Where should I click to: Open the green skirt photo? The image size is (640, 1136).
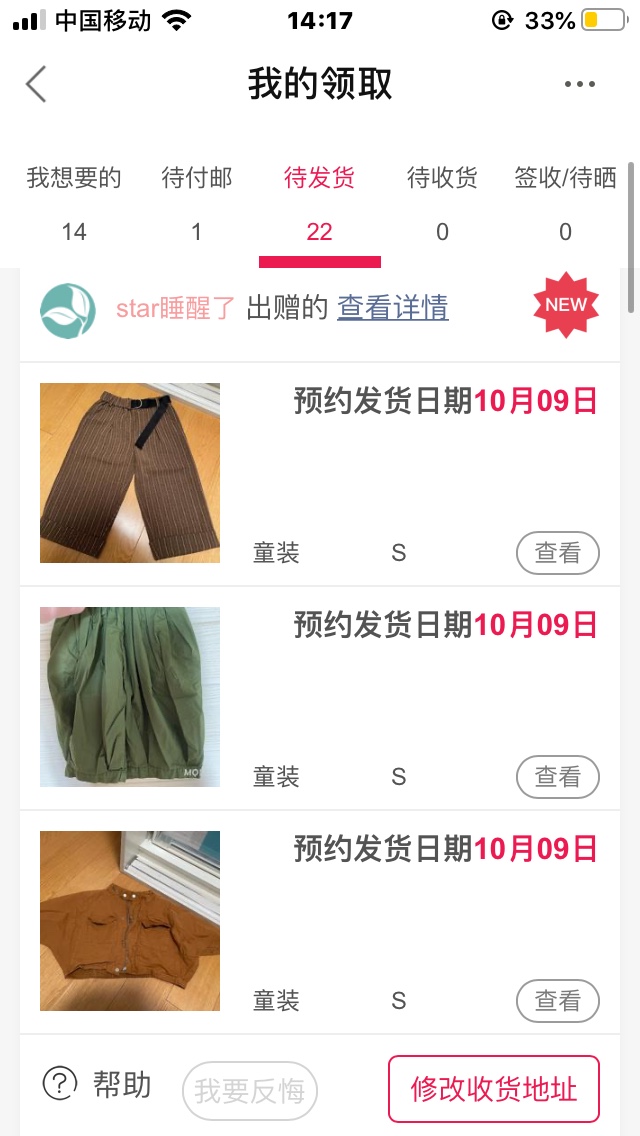[x=130, y=697]
